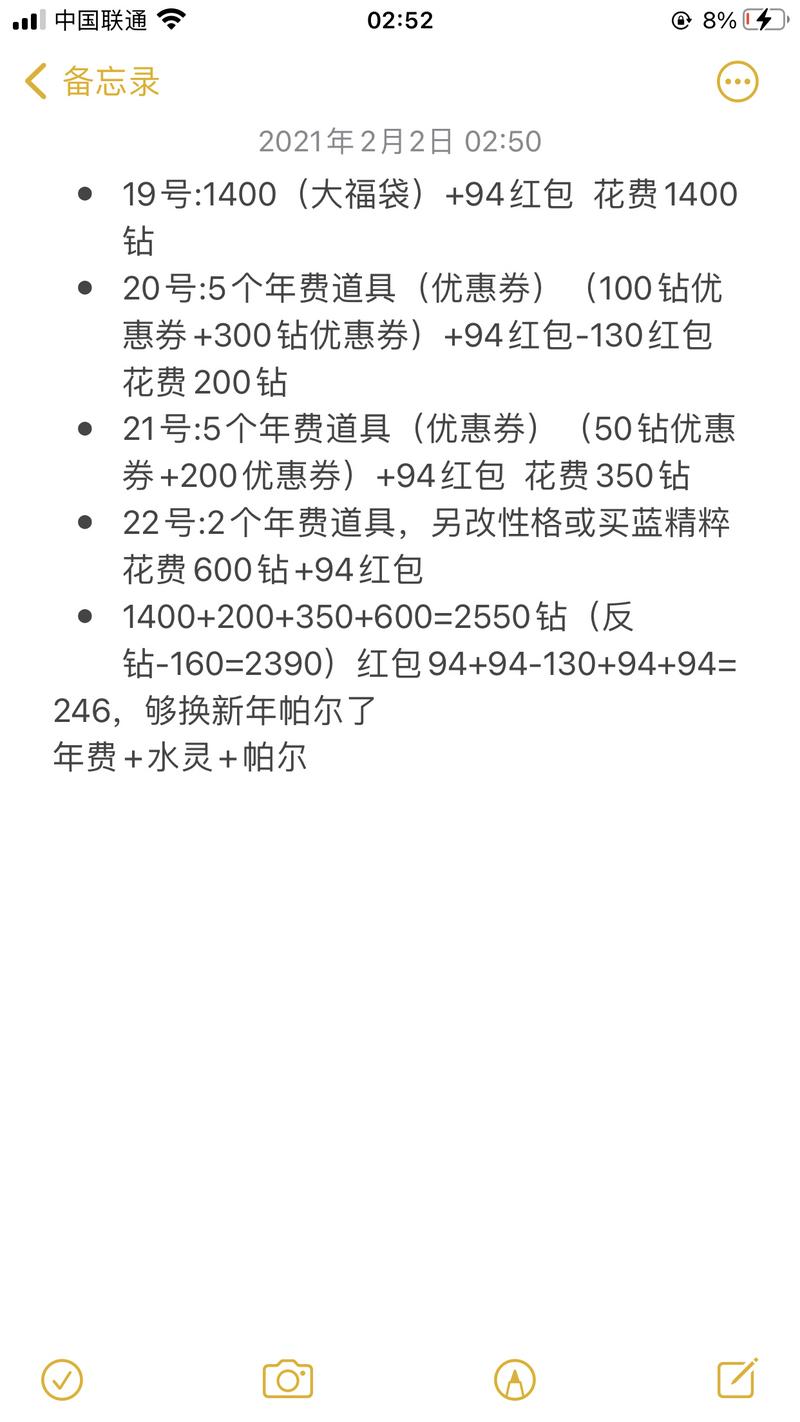
Task: Add a checklist to the note
Action: pyautogui.click(x=62, y=1380)
